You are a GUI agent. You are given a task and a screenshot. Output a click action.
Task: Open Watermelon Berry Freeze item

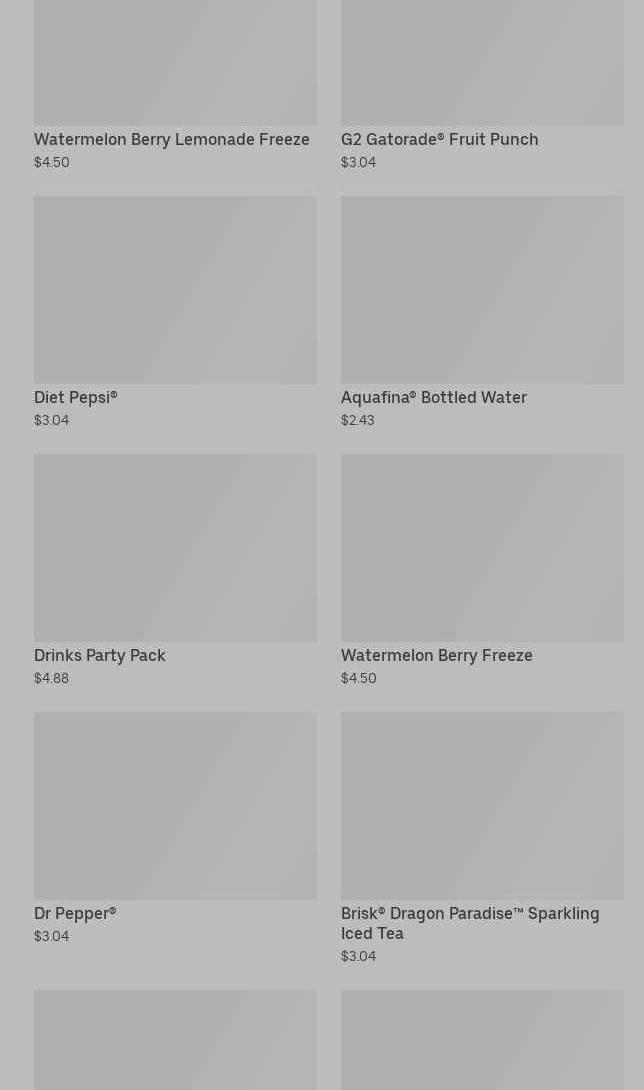point(482,548)
